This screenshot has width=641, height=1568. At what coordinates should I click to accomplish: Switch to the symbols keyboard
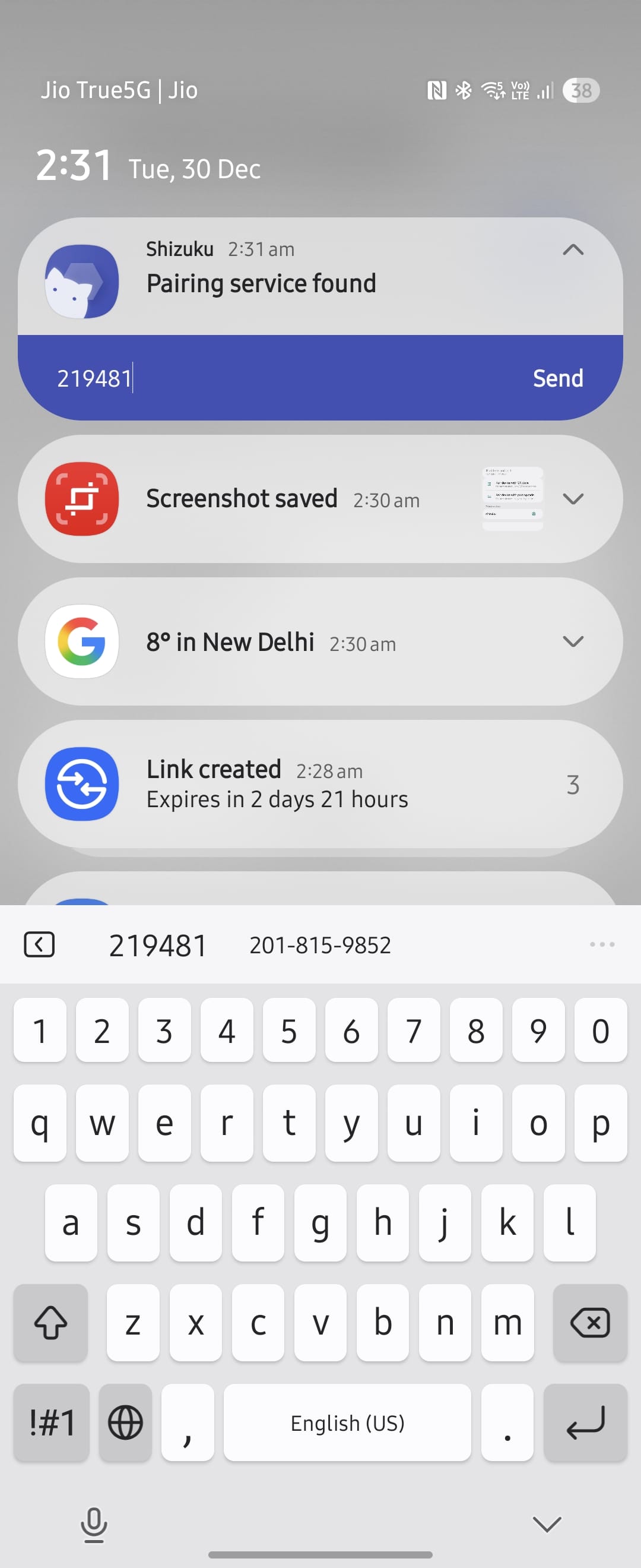[x=52, y=1422]
